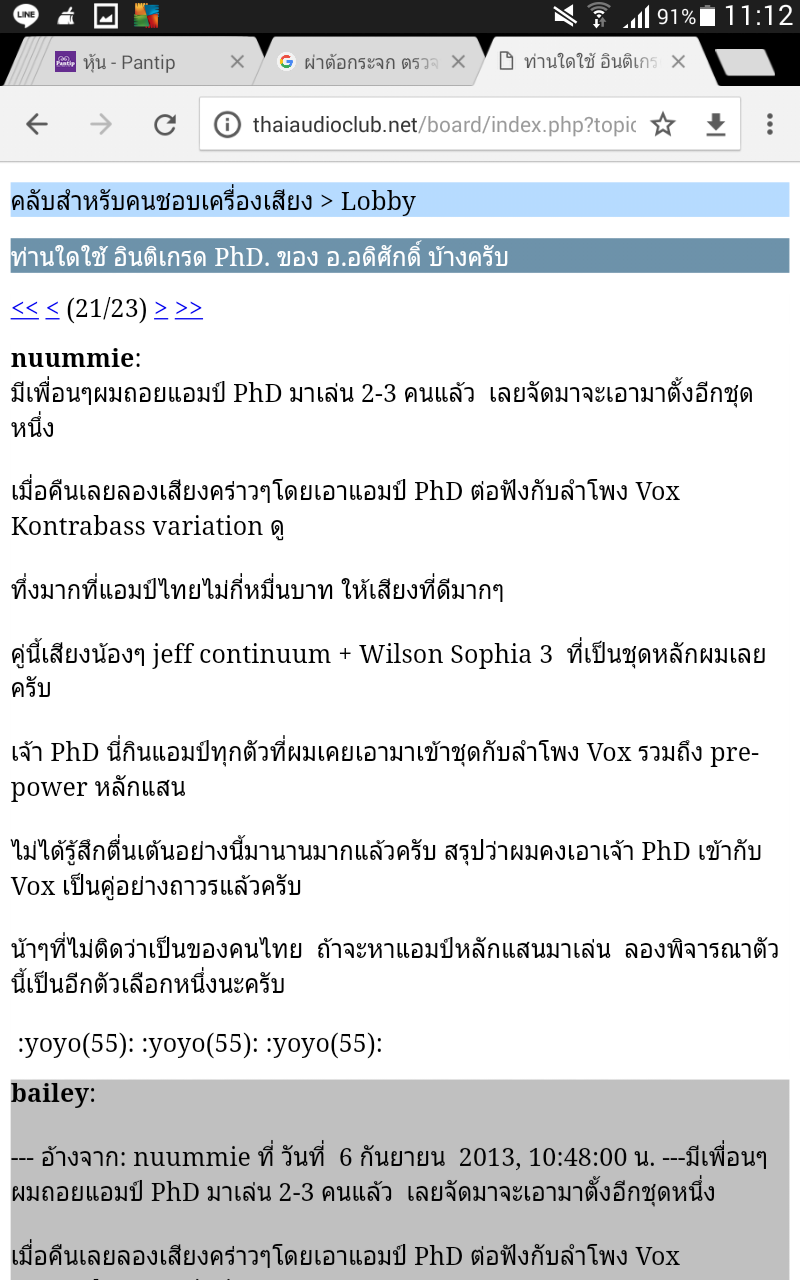Screen dimensions: 800x1280
Task: Close the Pantip tab
Action: (237, 62)
